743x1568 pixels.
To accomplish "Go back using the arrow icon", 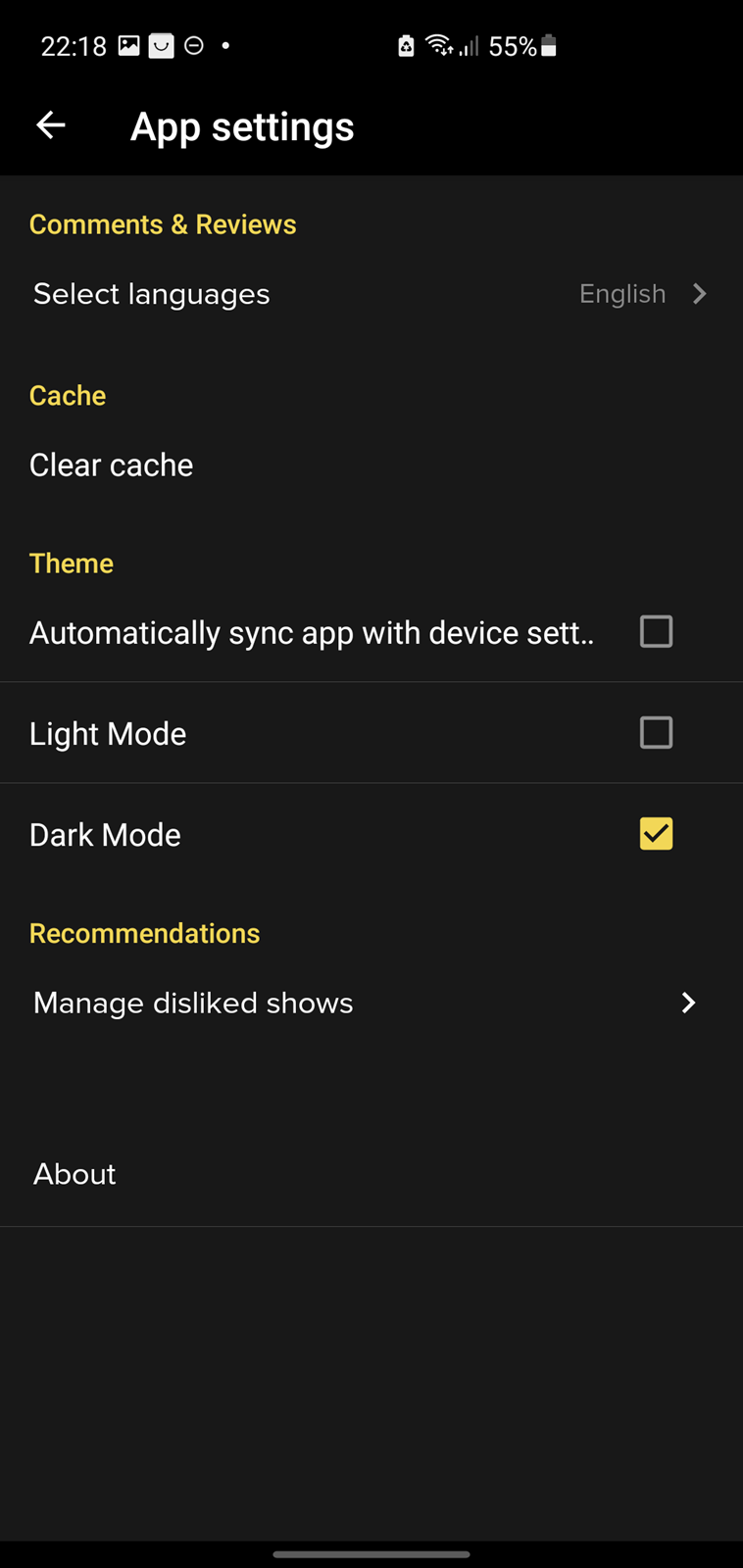I will click(x=51, y=125).
